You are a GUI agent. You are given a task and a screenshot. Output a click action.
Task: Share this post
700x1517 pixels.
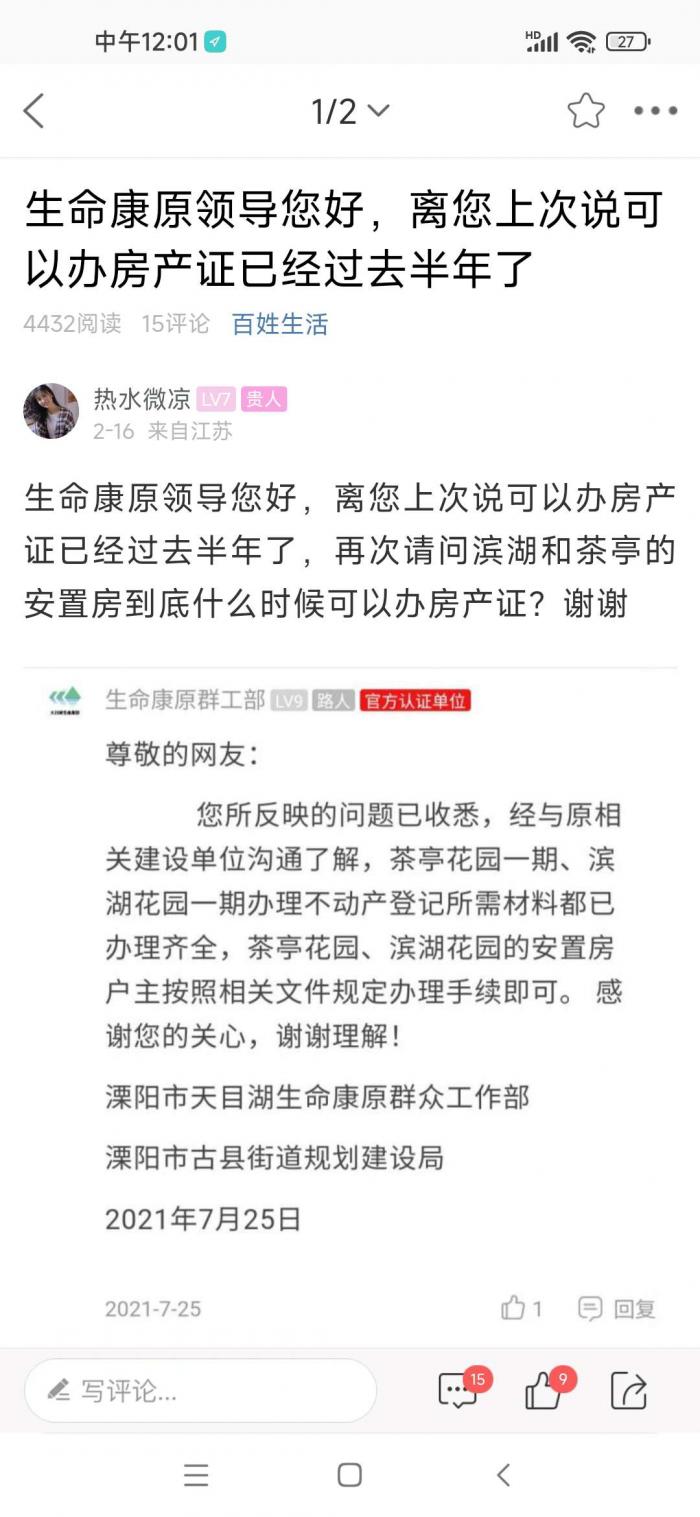[x=629, y=1390]
